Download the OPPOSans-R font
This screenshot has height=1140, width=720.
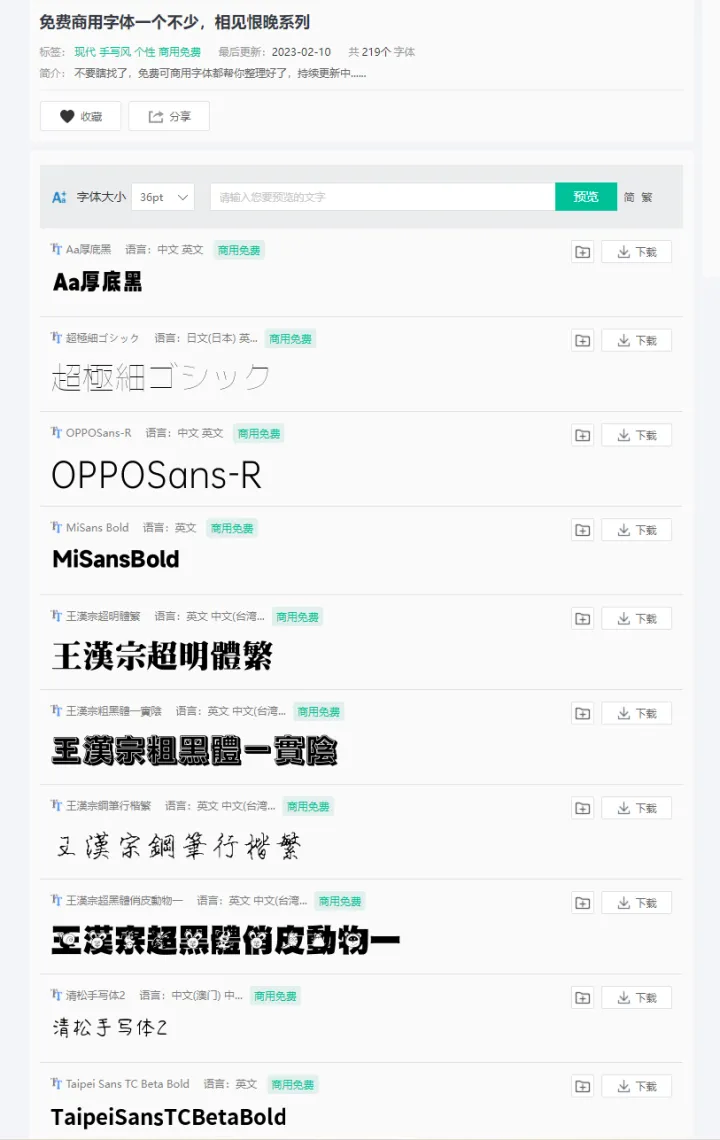click(636, 435)
